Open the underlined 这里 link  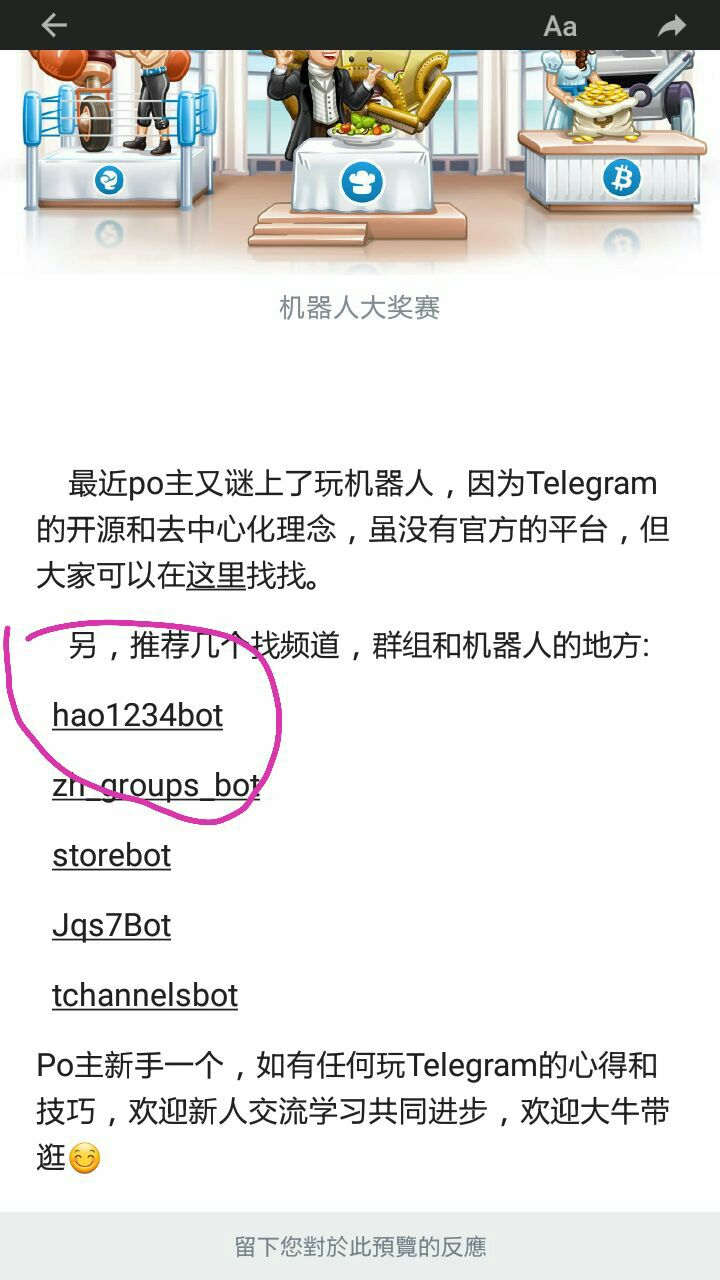tap(216, 575)
